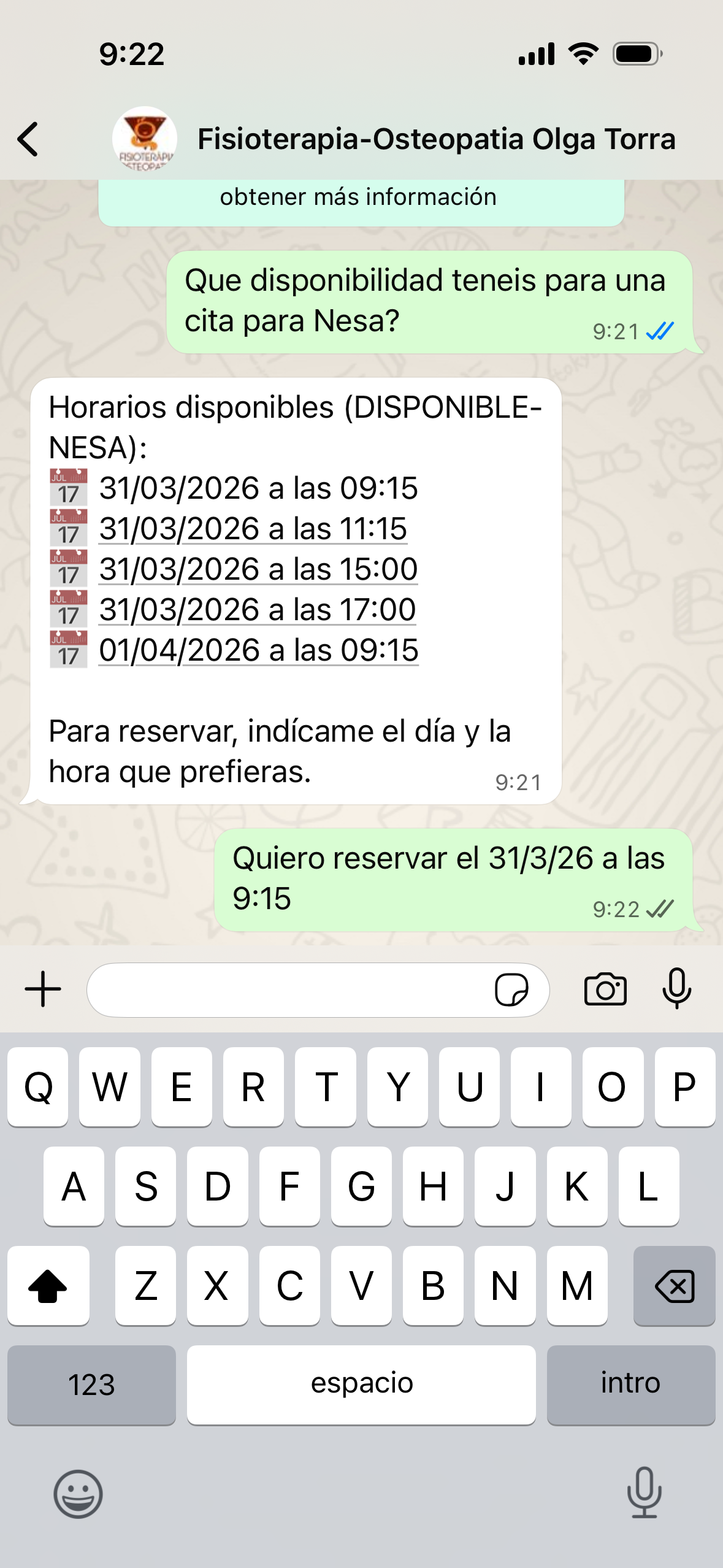
Task: Tap the backspace key on the keyboard
Action: coord(674,1285)
